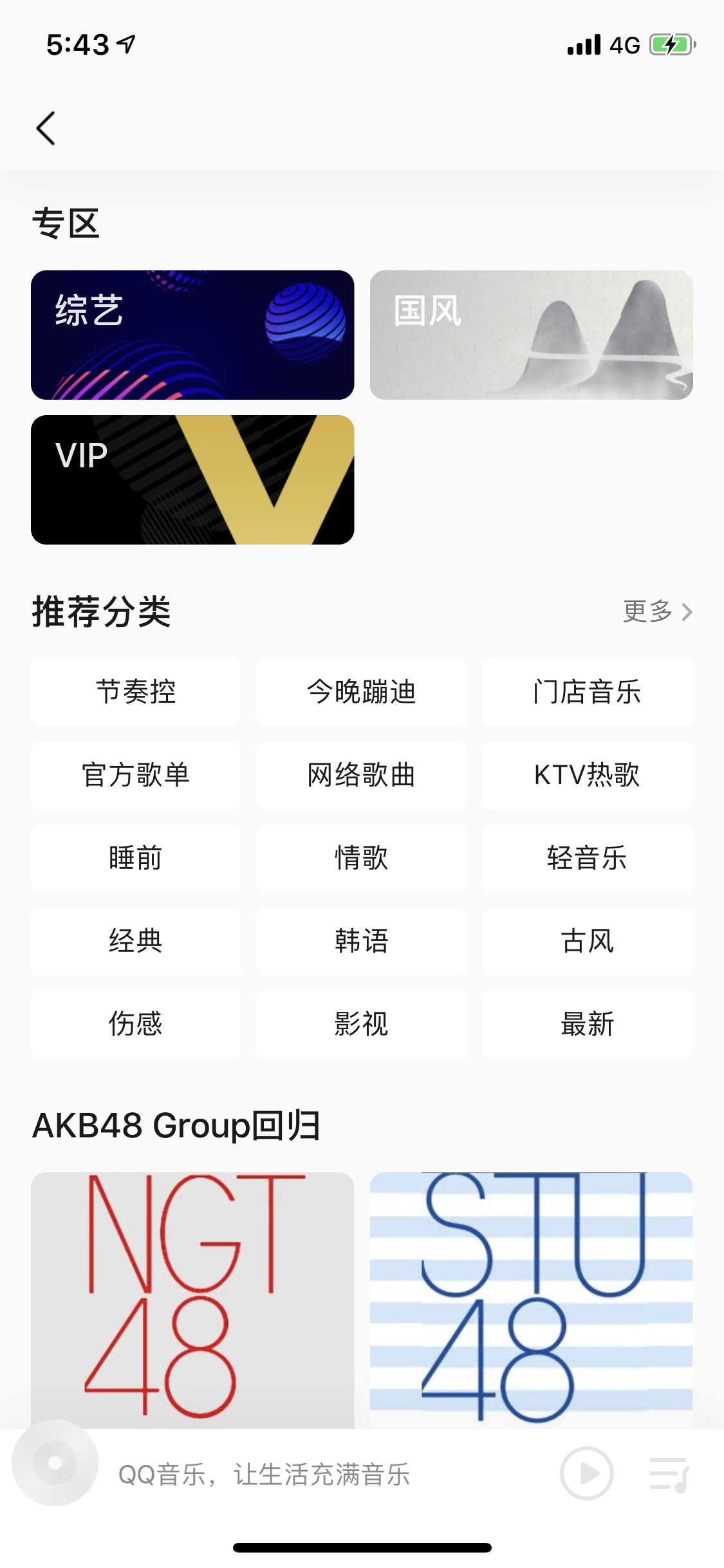Open the NGT48 album tile

point(192,1300)
